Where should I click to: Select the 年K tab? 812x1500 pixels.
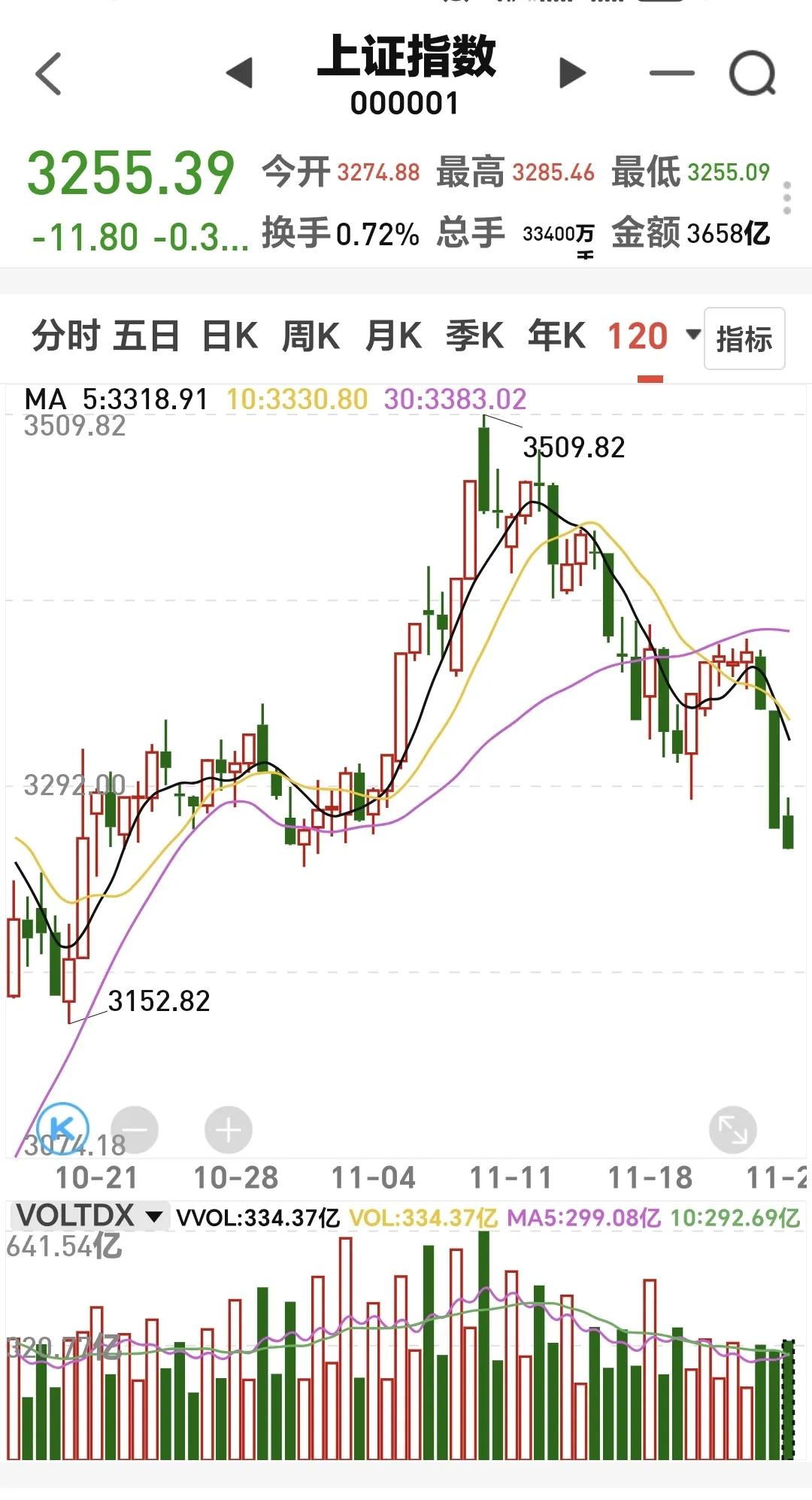pos(556,336)
